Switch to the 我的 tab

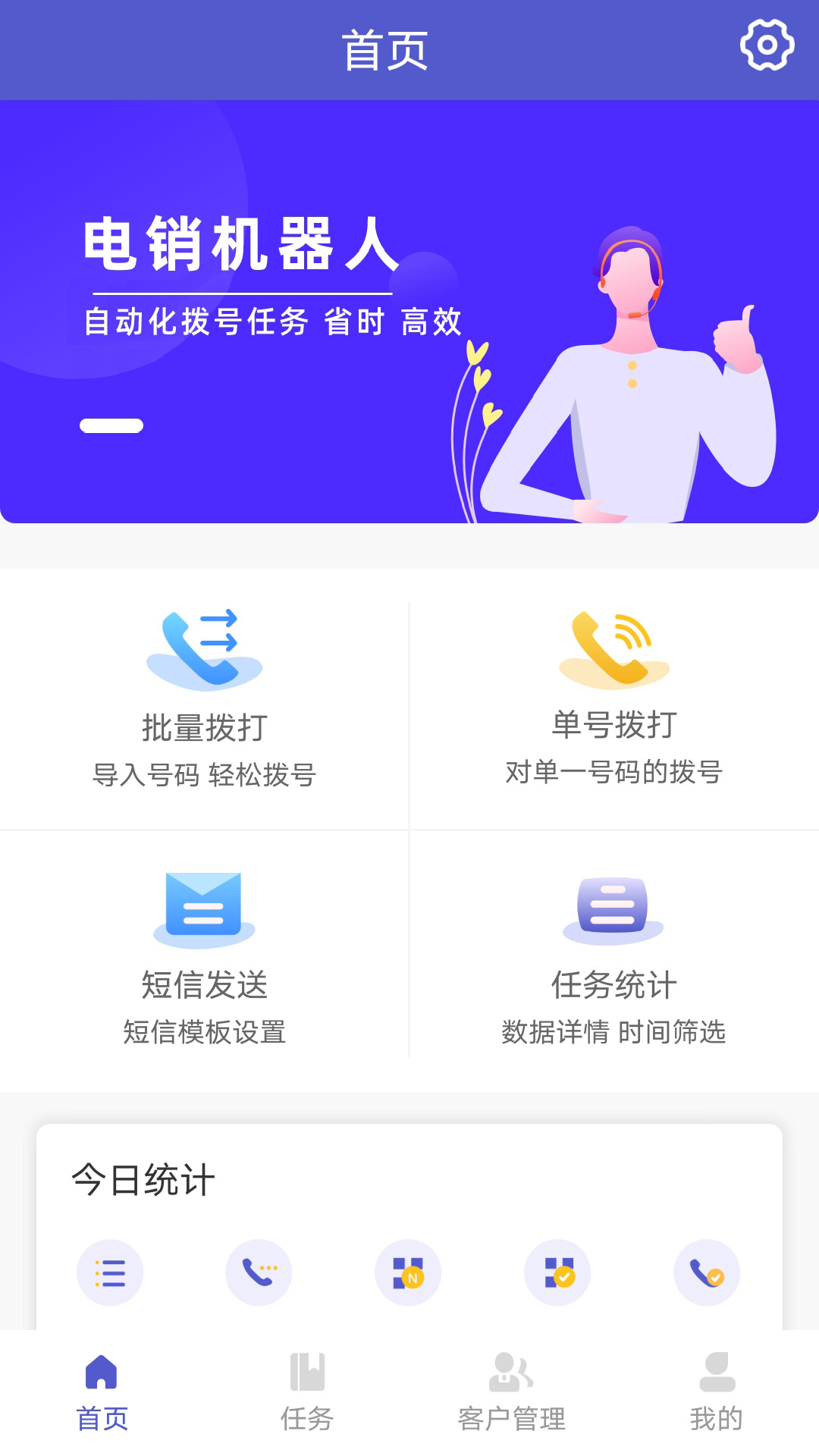coord(716,1392)
